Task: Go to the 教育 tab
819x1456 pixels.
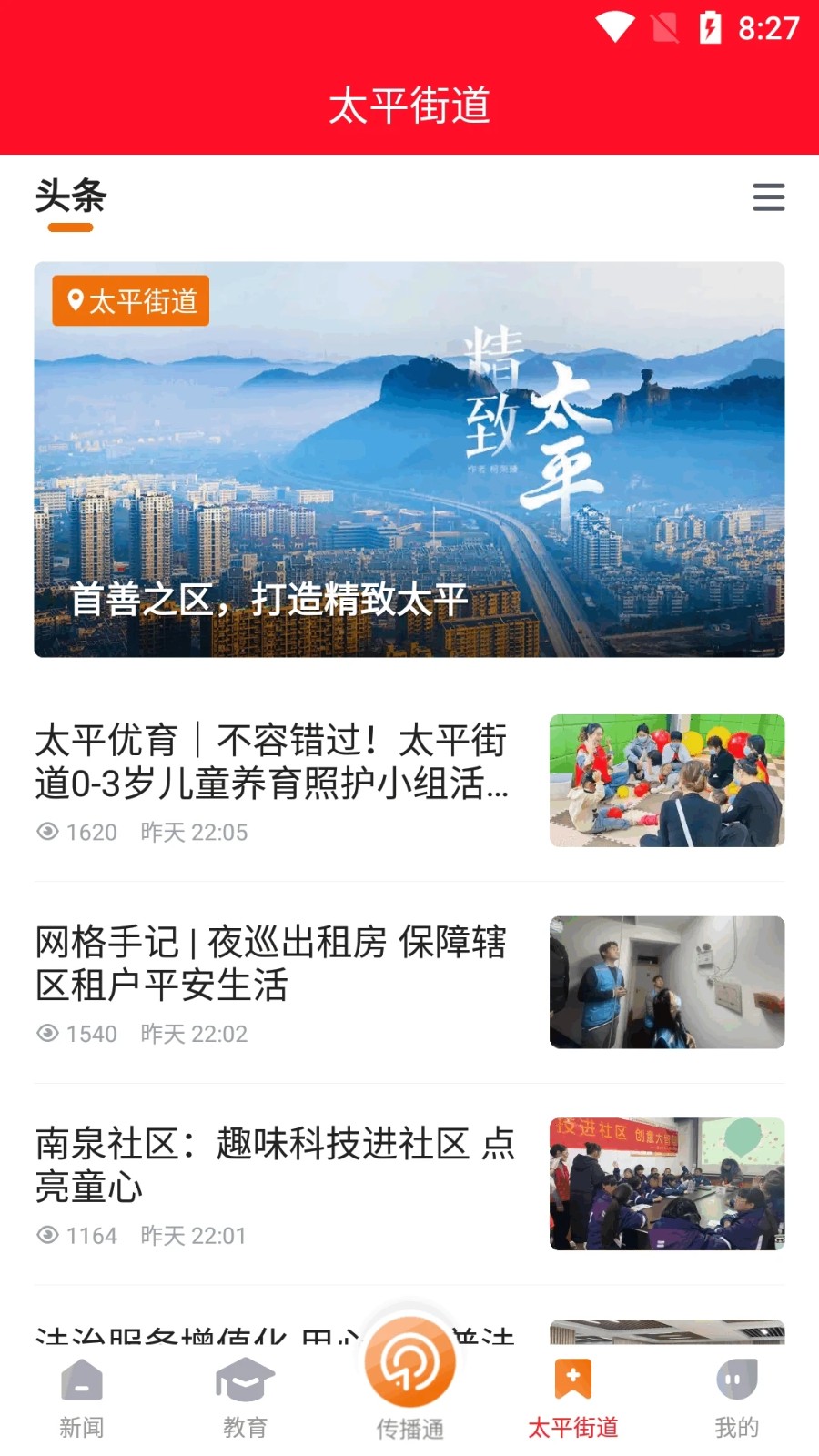Action: (x=245, y=1399)
